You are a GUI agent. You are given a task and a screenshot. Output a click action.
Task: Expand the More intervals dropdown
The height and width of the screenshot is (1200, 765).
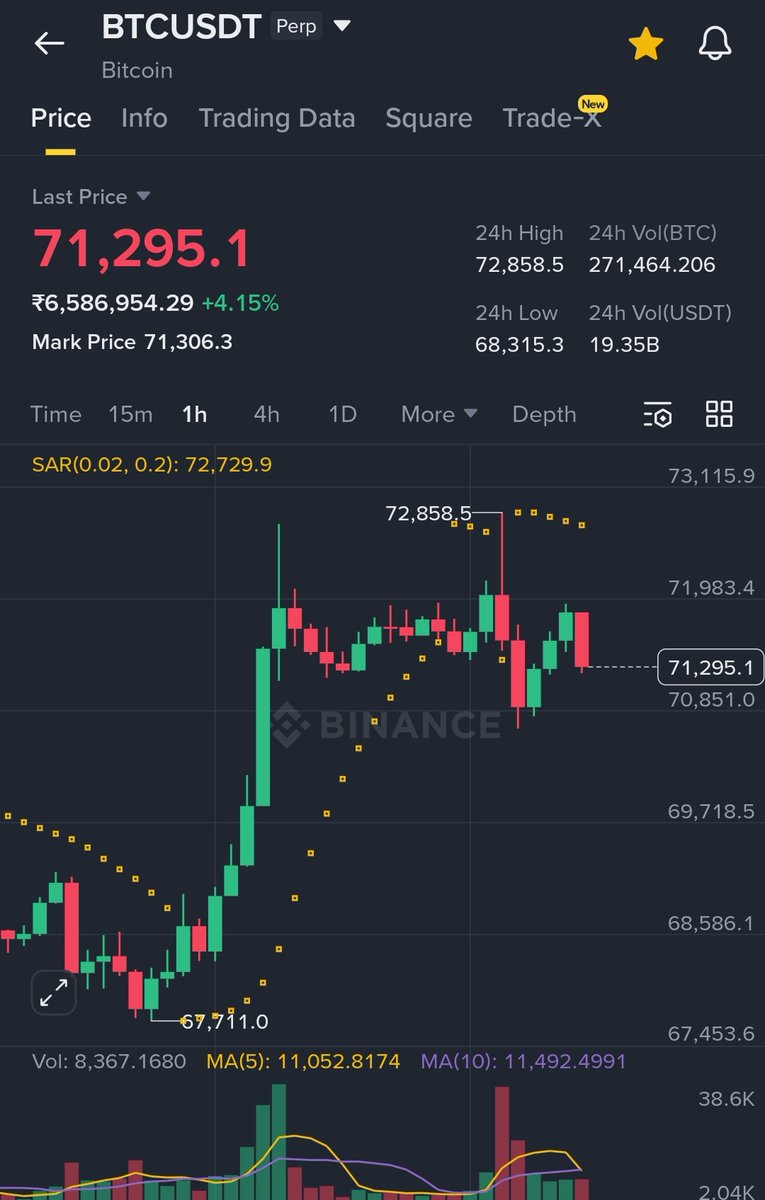point(439,414)
